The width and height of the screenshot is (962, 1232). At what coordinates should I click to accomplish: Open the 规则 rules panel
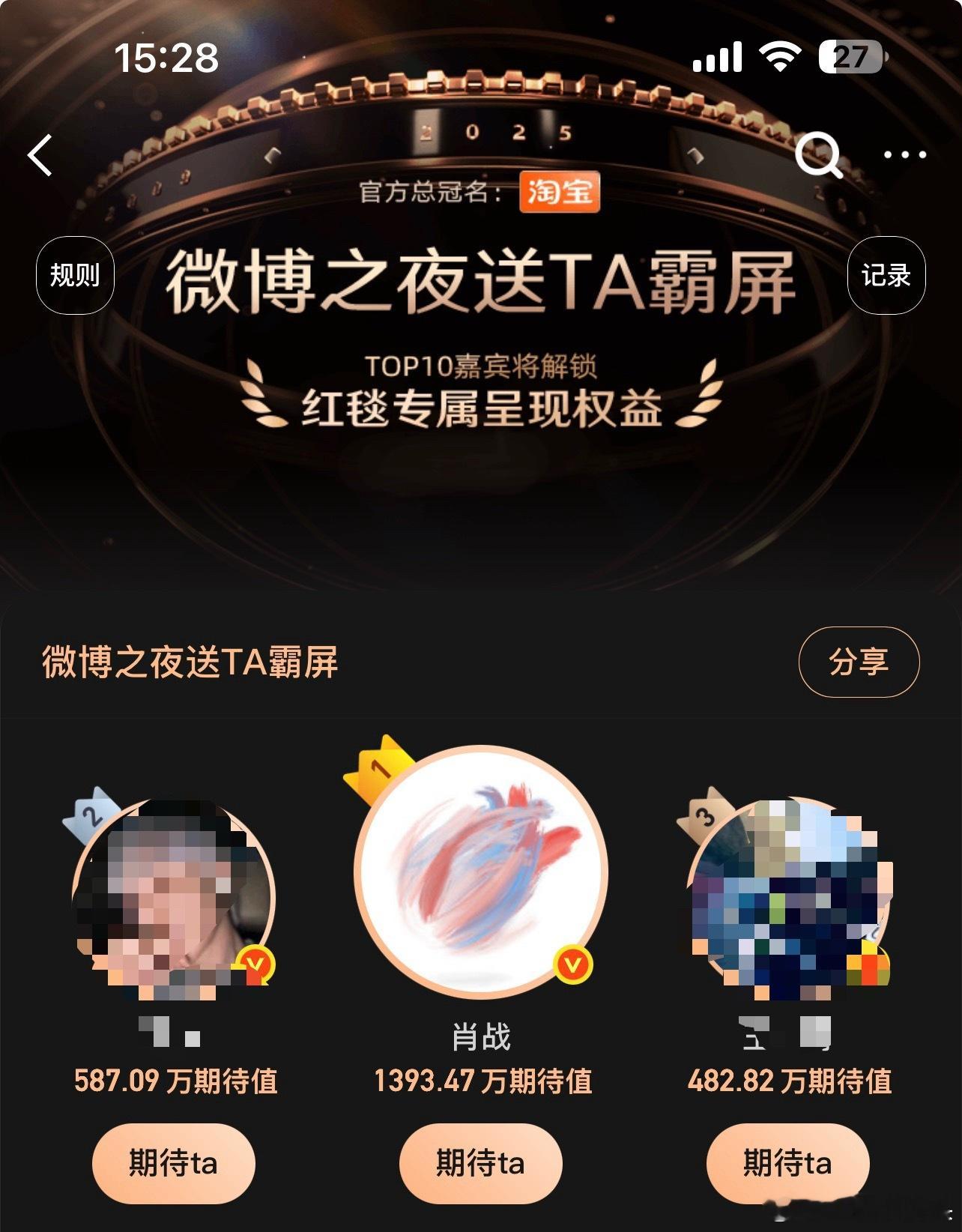coord(73,276)
